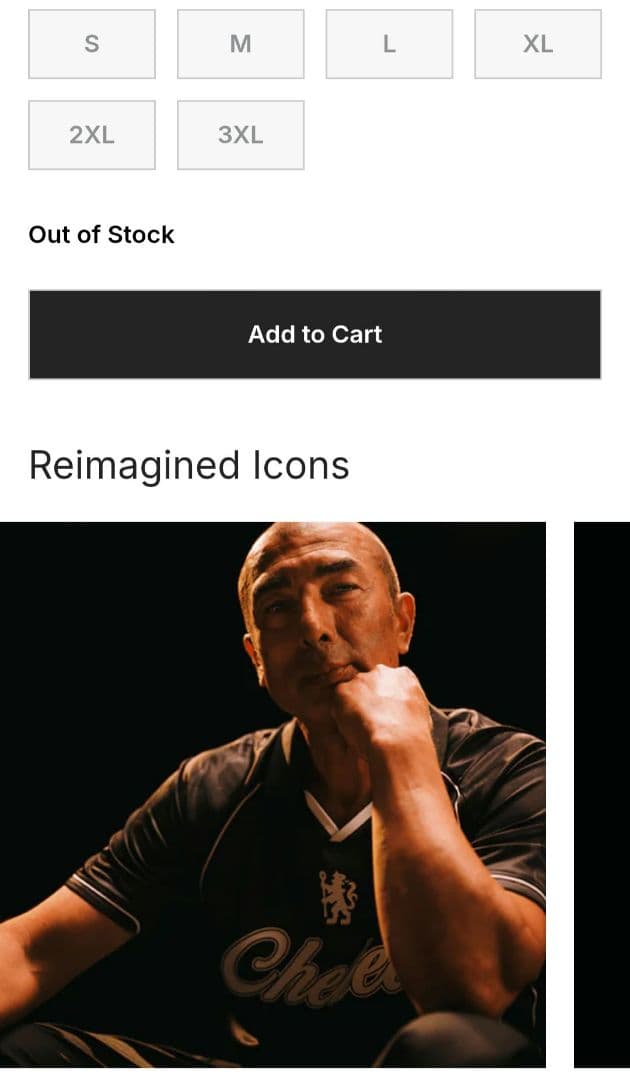Choose size L
Image resolution: width=630 pixels, height=1080 pixels.
pos(389,44)
